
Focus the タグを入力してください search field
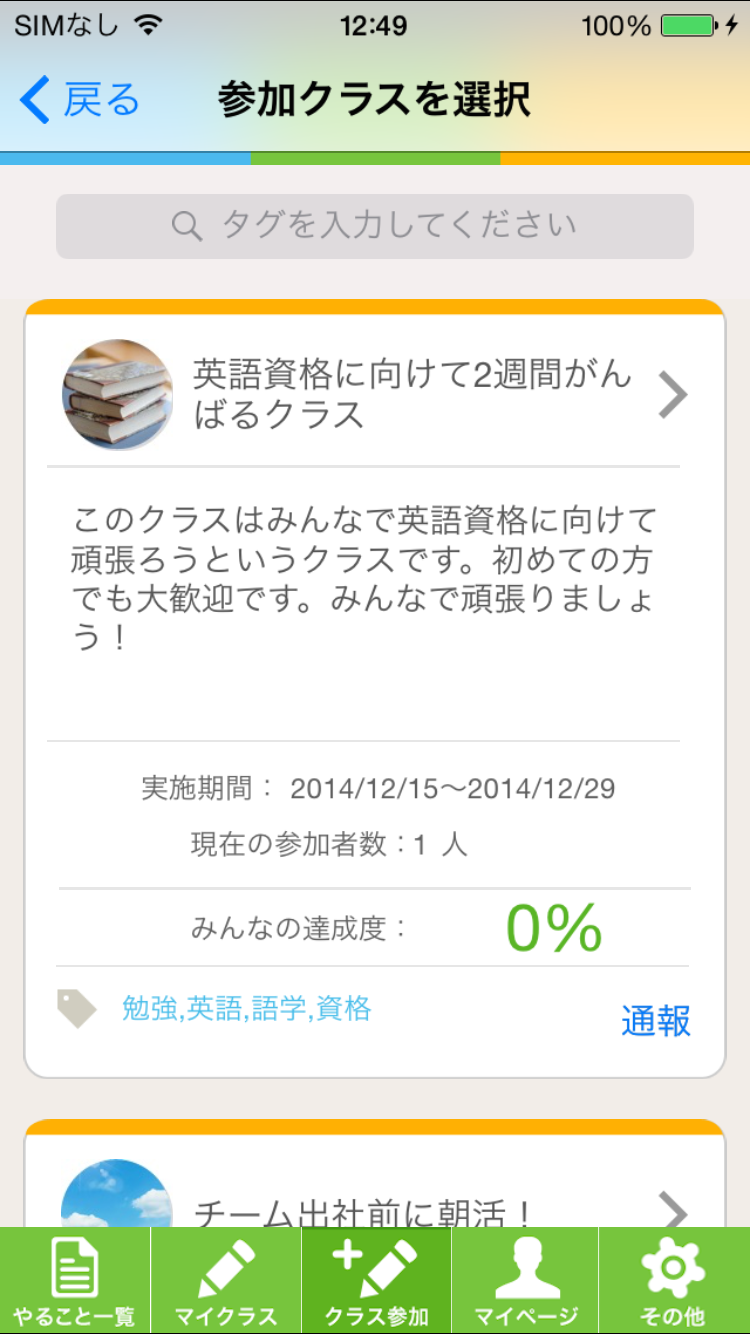pos(375,226)
